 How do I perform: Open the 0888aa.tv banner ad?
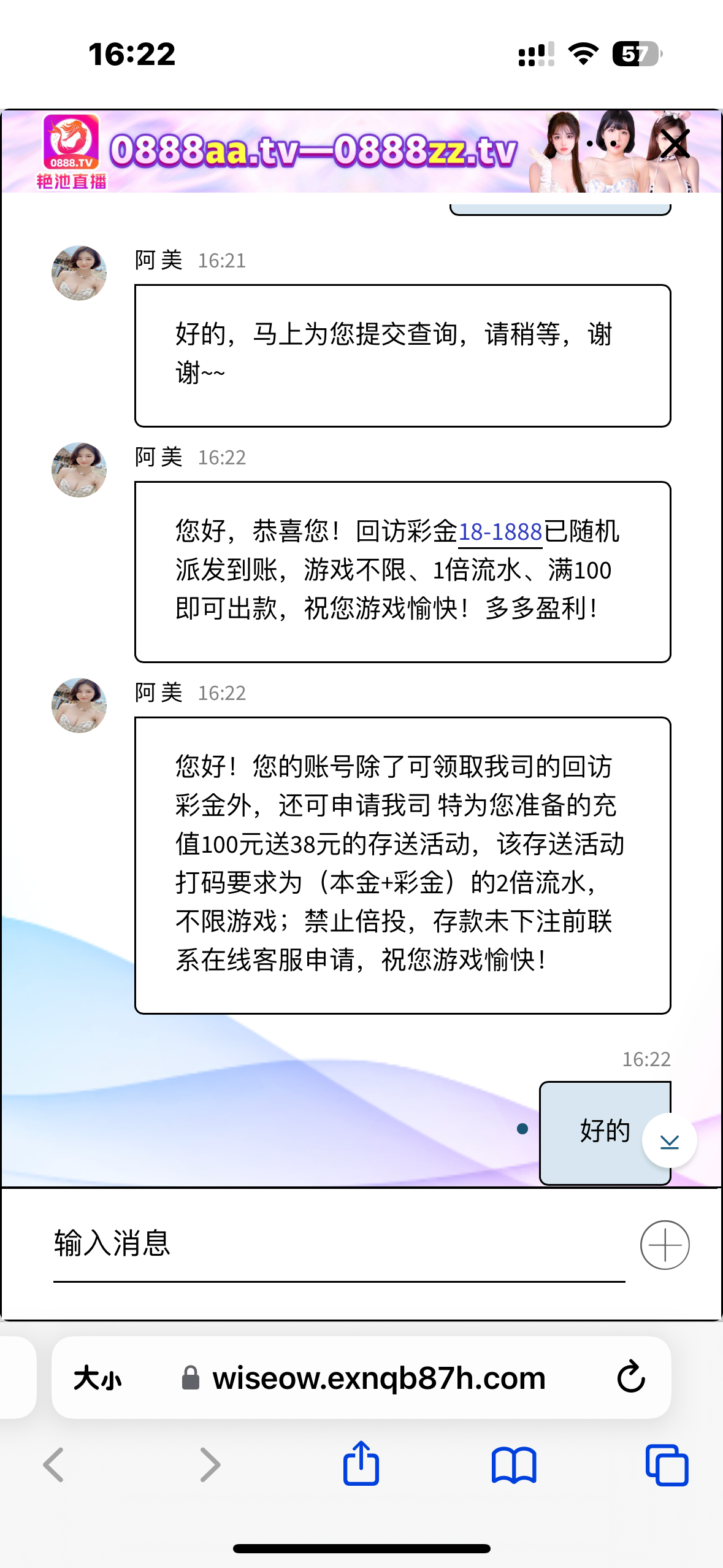click(313, 151)
